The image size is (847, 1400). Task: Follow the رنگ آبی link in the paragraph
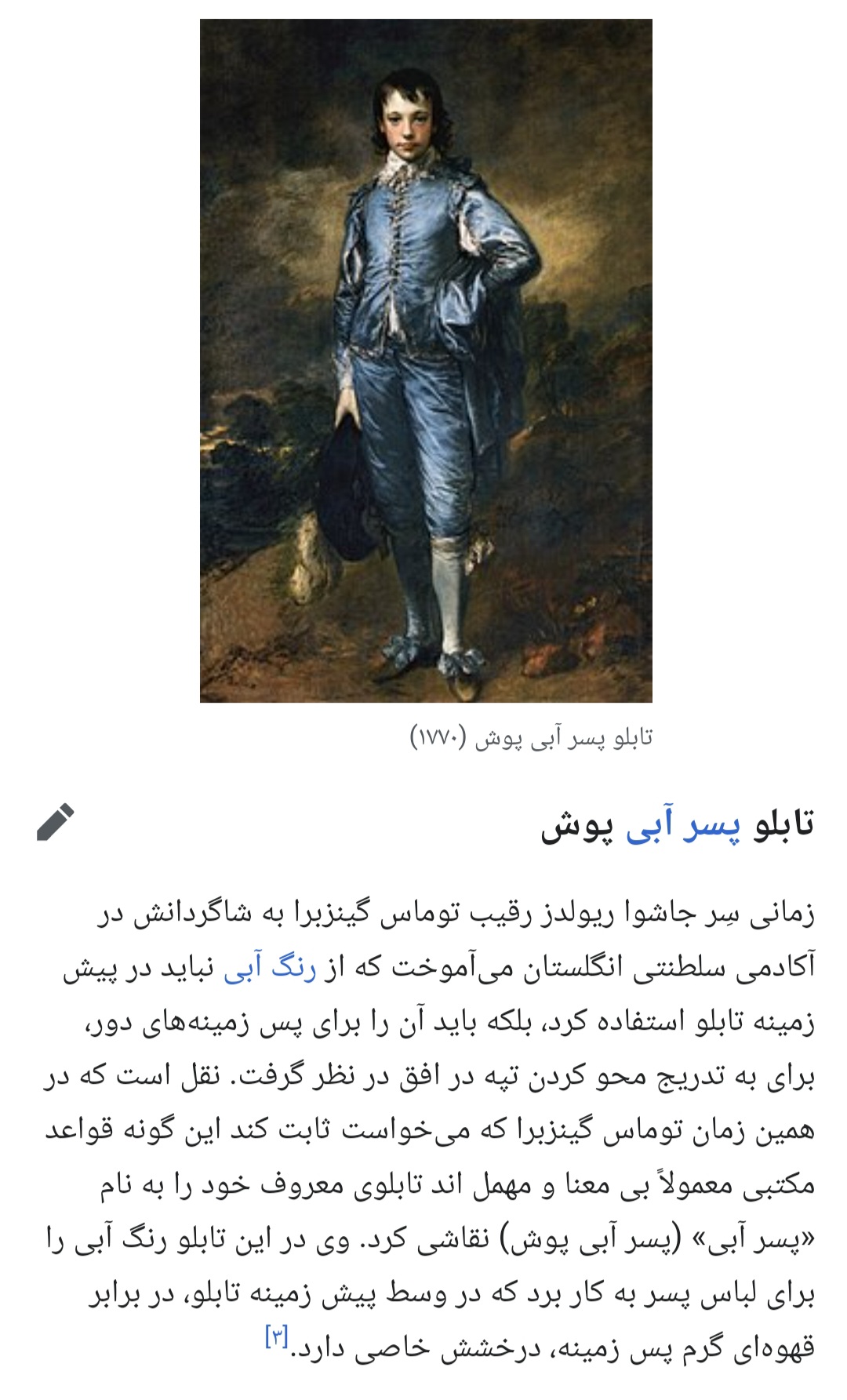(x=270, y=969)
